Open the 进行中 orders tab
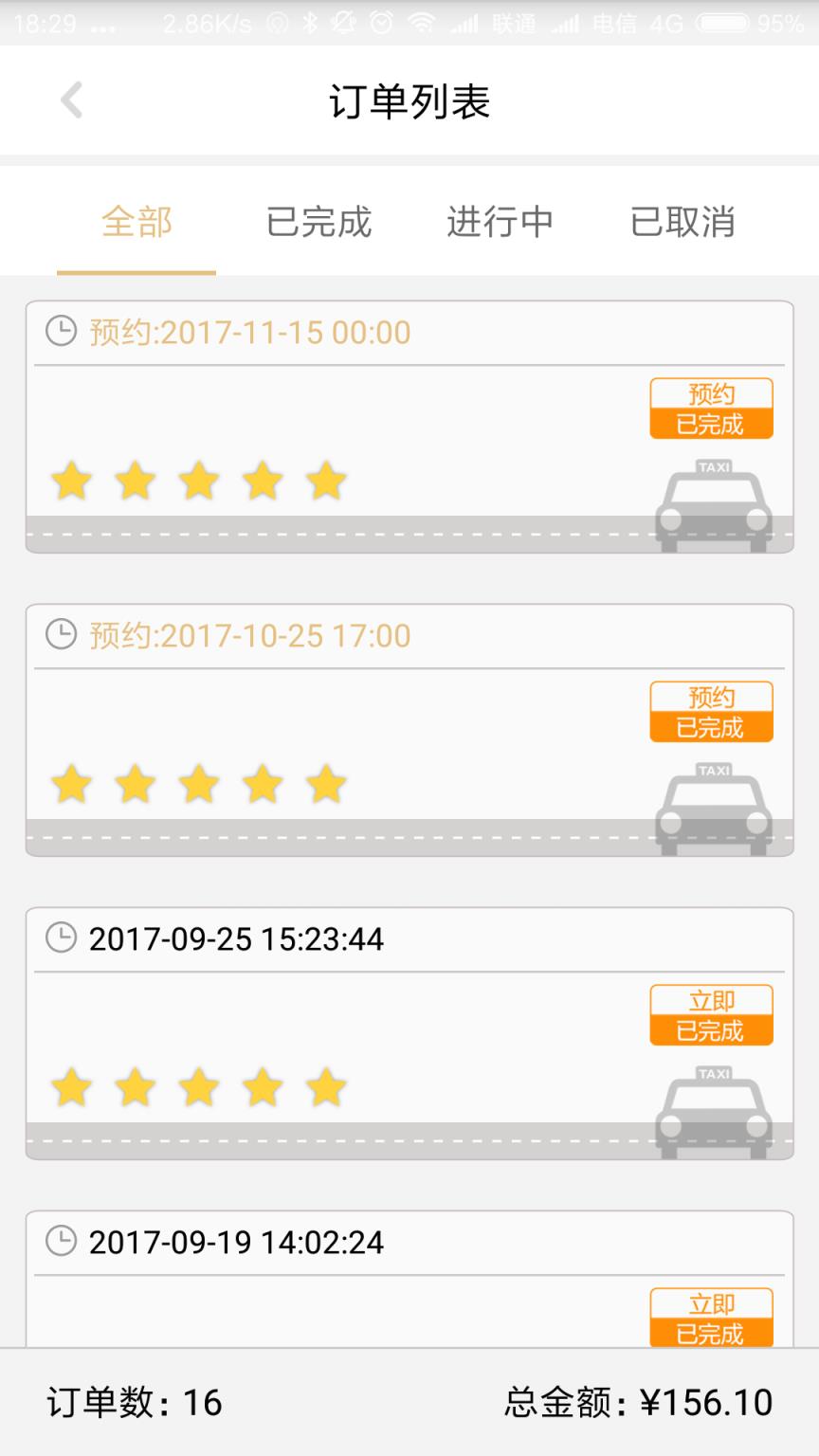Viewport: 819px width, 1456px height. point(500,223)
